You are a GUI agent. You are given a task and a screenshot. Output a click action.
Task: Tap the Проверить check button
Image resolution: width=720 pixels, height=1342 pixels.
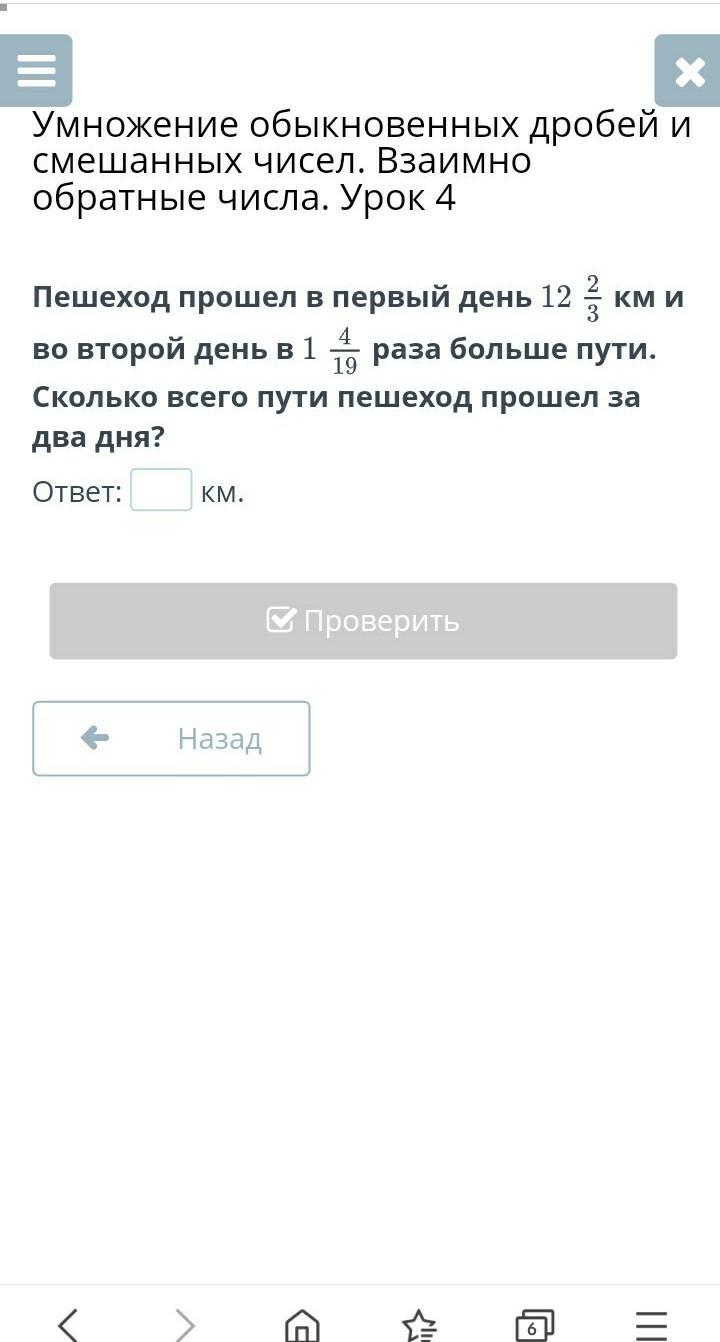(363, 621)
